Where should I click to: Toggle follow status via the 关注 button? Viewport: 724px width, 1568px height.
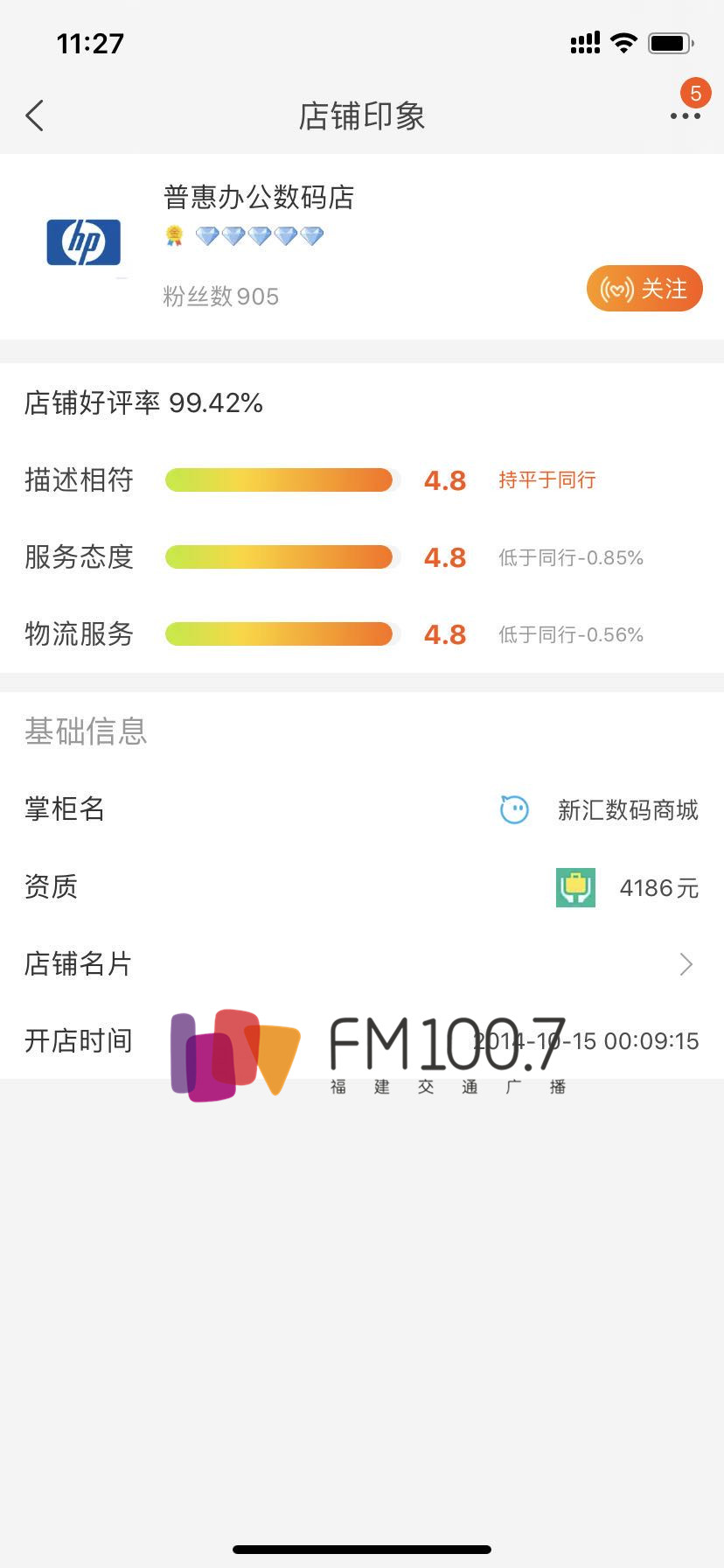[x=644, y=289]
